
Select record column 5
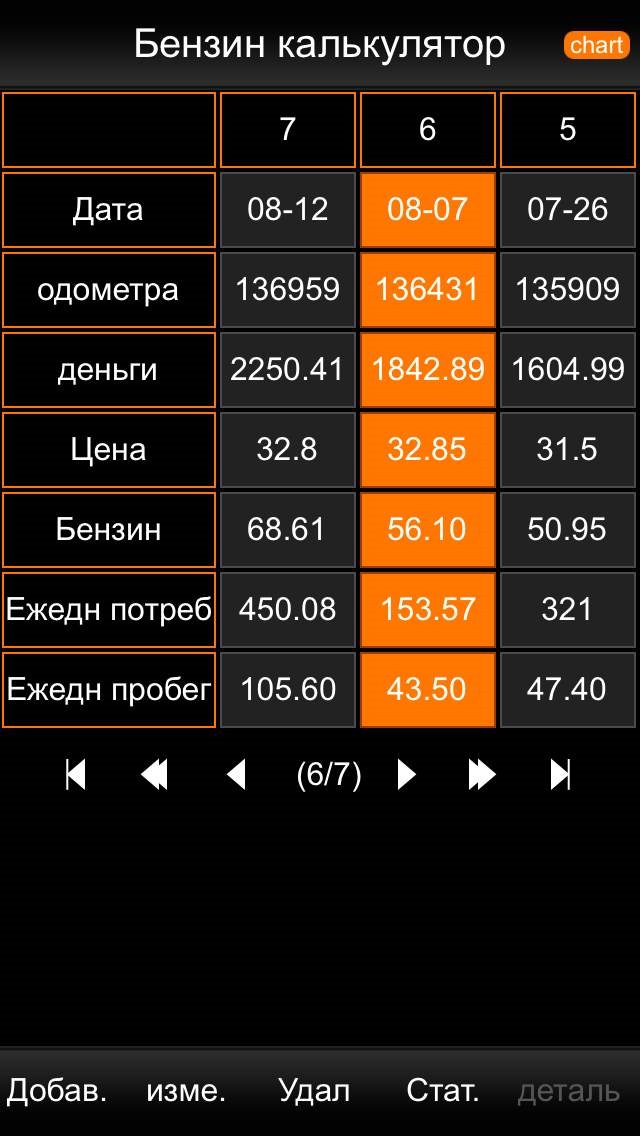point(567,130)
